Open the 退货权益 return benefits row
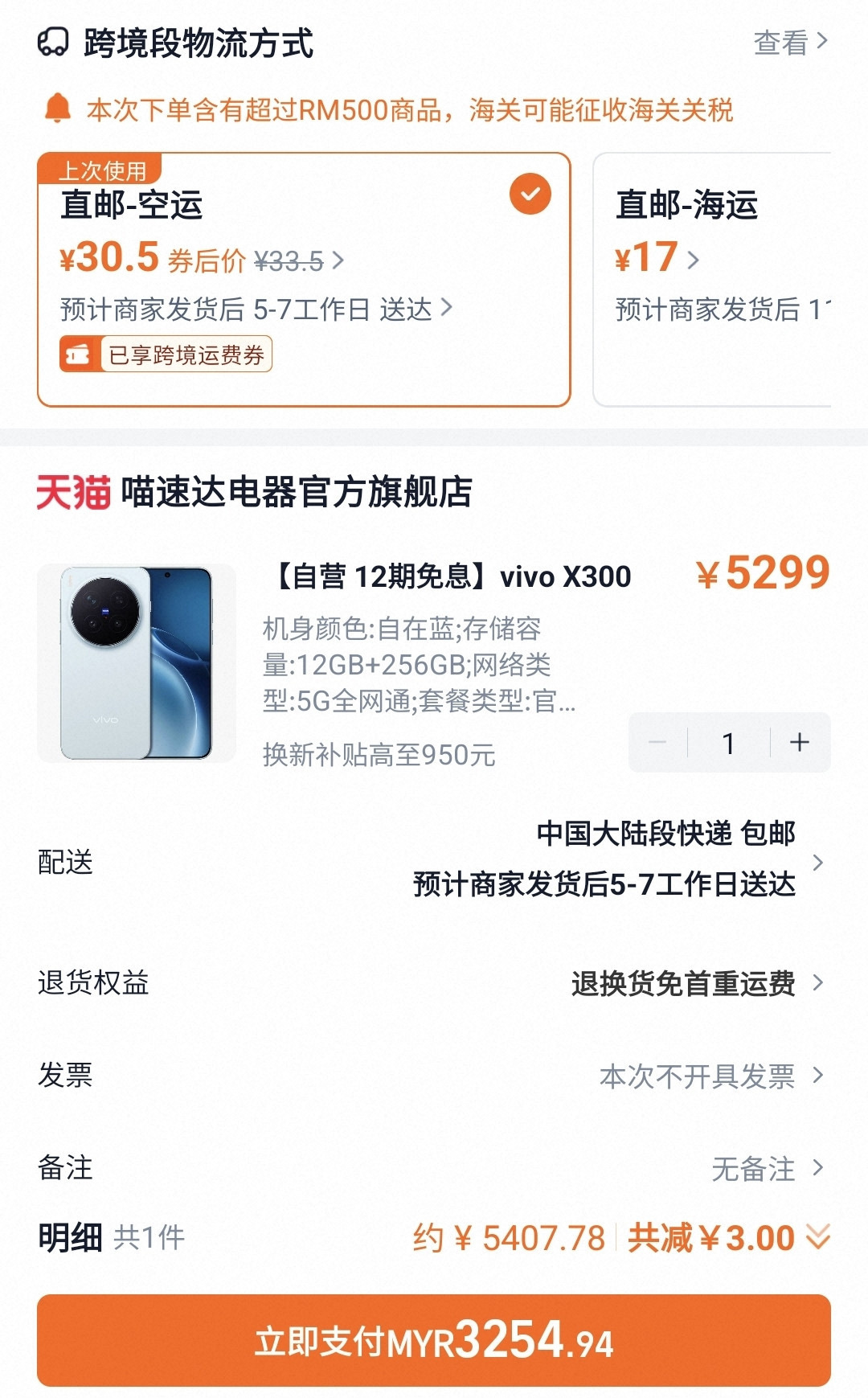The height and width of the screenshot is (1398, 868). pos(434,982)
